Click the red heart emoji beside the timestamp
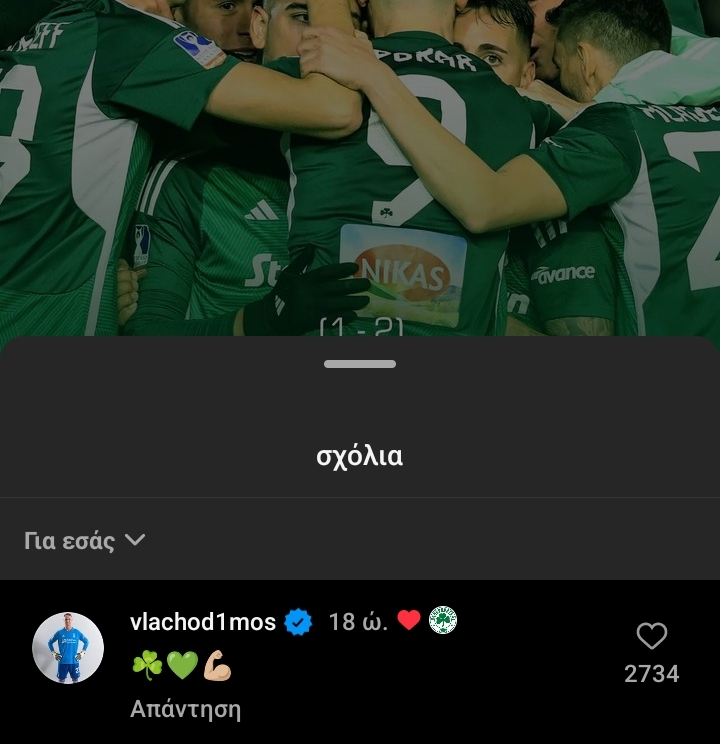Image resolution: width=720 pixels, height=744 pixels. (x=406, y=620)
